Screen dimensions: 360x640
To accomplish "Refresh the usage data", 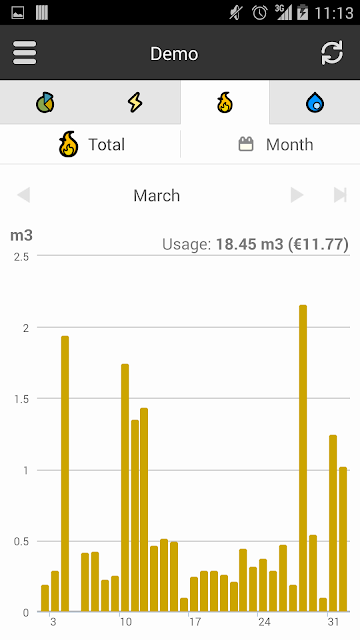I will click(x=332, y=53).
